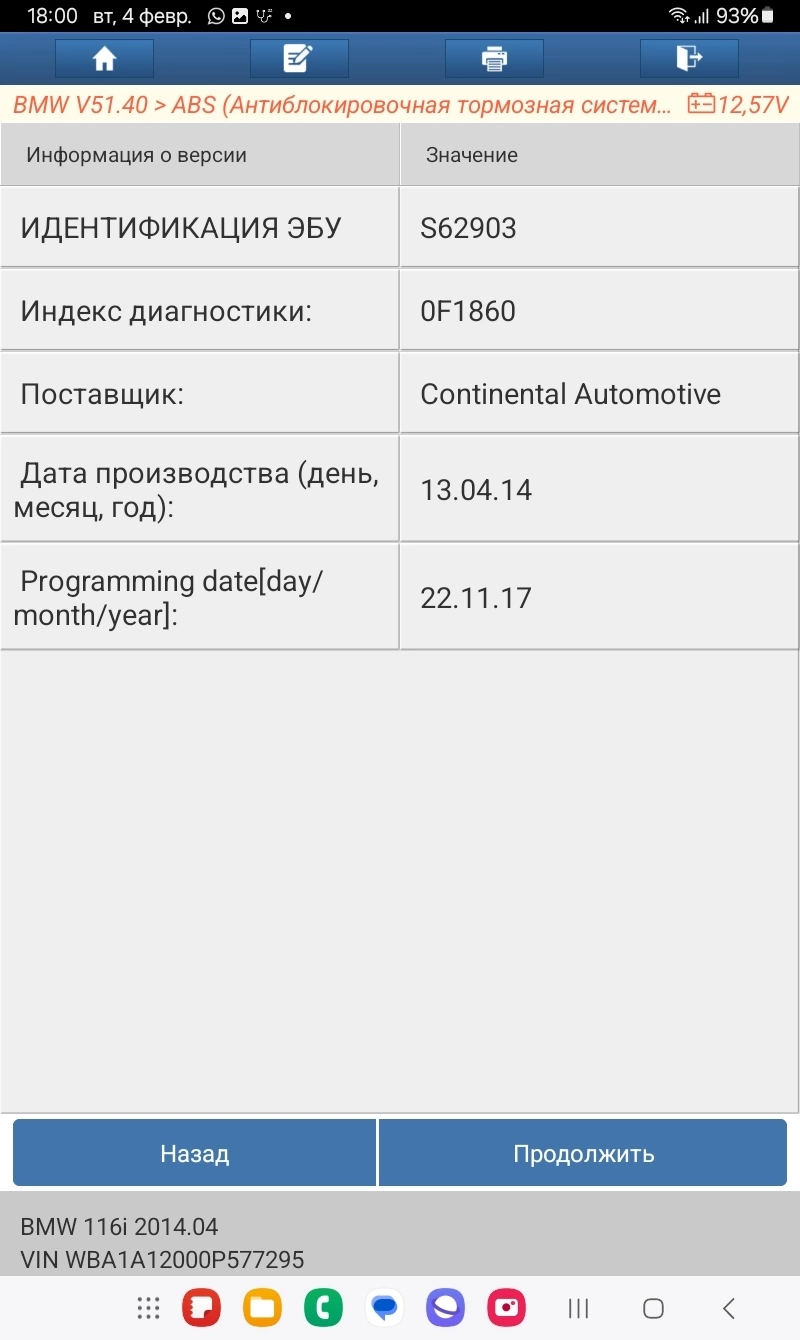This screenshot has height=1340, width=800.
Task: Open the report notes edit icon
Action: pyautogui.click(x=298, y=59)
